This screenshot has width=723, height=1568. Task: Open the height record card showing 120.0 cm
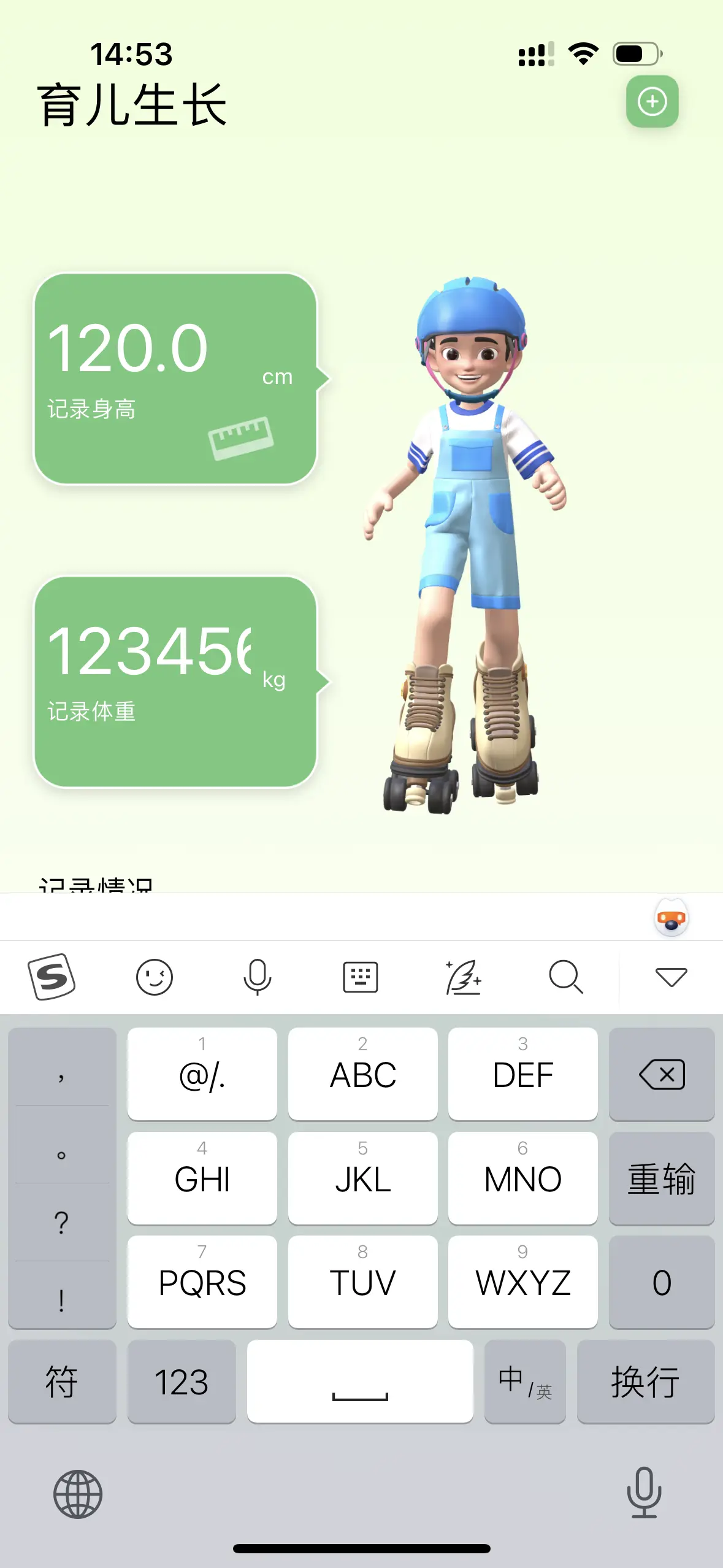tap(175, 379)
